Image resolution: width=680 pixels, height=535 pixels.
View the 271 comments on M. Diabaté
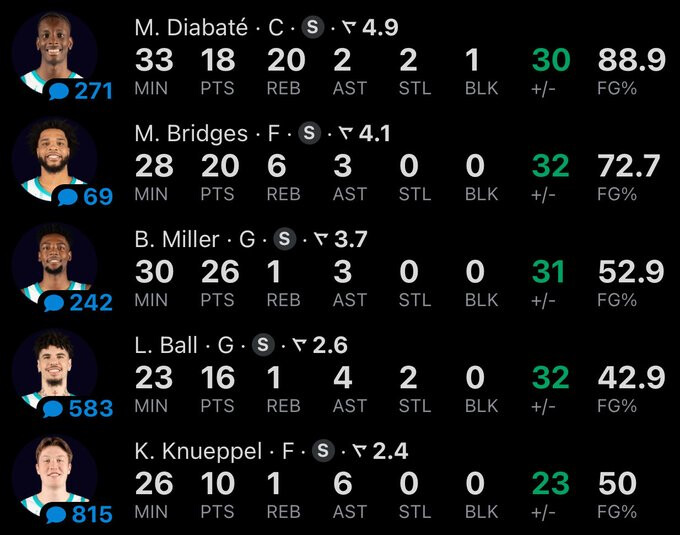[x=80, y=91]
